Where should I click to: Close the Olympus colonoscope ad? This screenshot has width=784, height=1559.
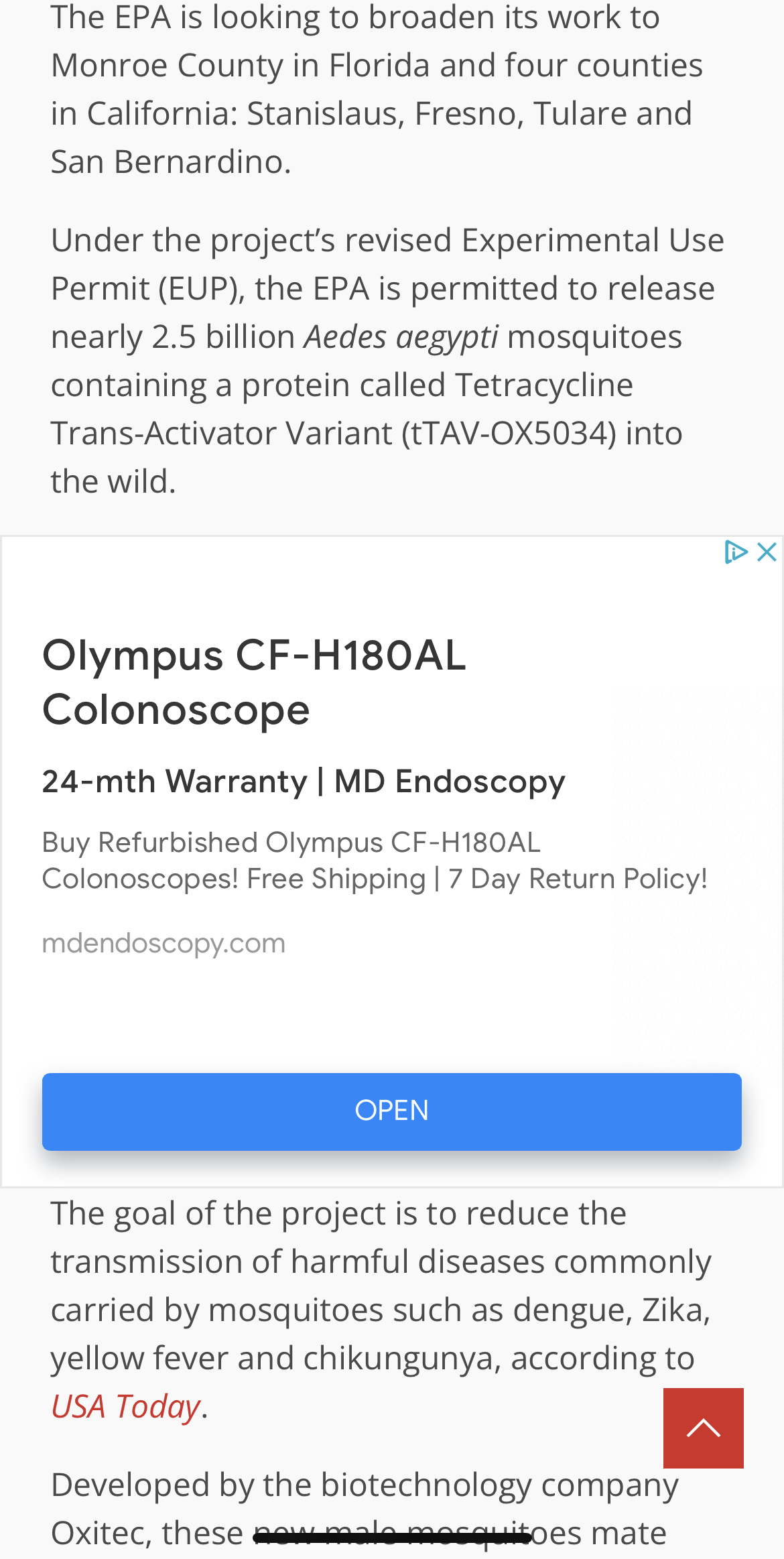767,552
